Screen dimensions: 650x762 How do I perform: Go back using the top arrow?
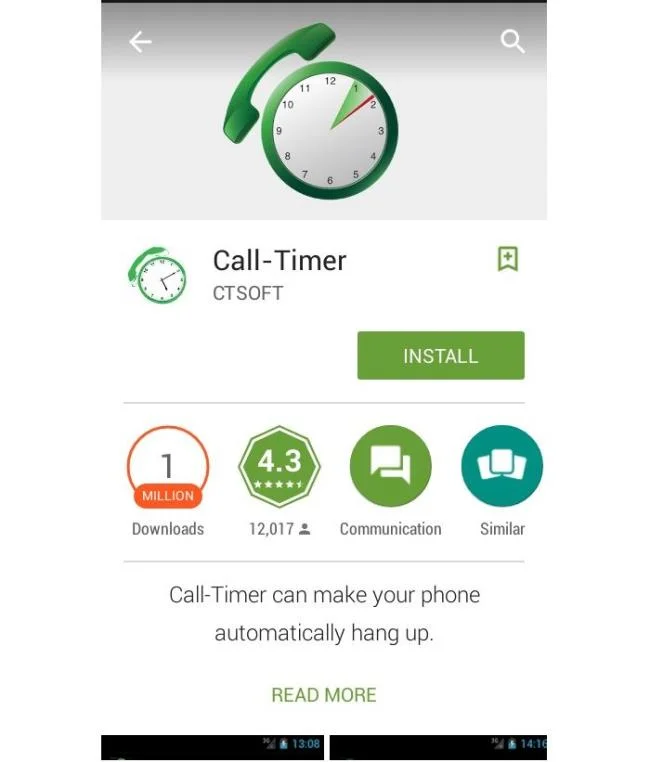click(x=140, y=42)
